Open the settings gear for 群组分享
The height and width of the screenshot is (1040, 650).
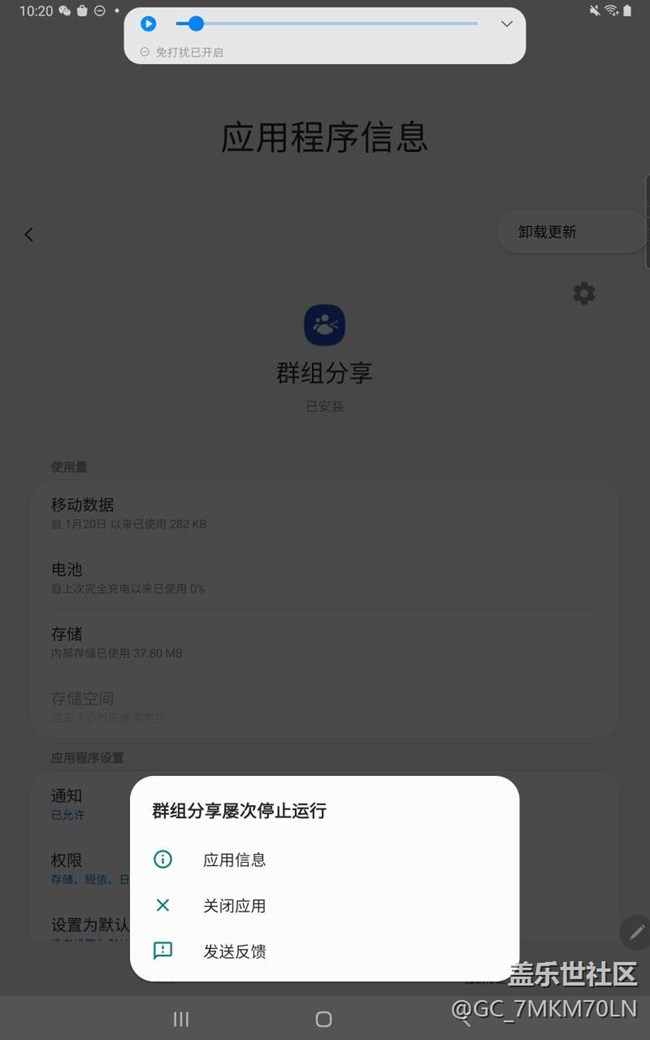(x=584, y=293)
